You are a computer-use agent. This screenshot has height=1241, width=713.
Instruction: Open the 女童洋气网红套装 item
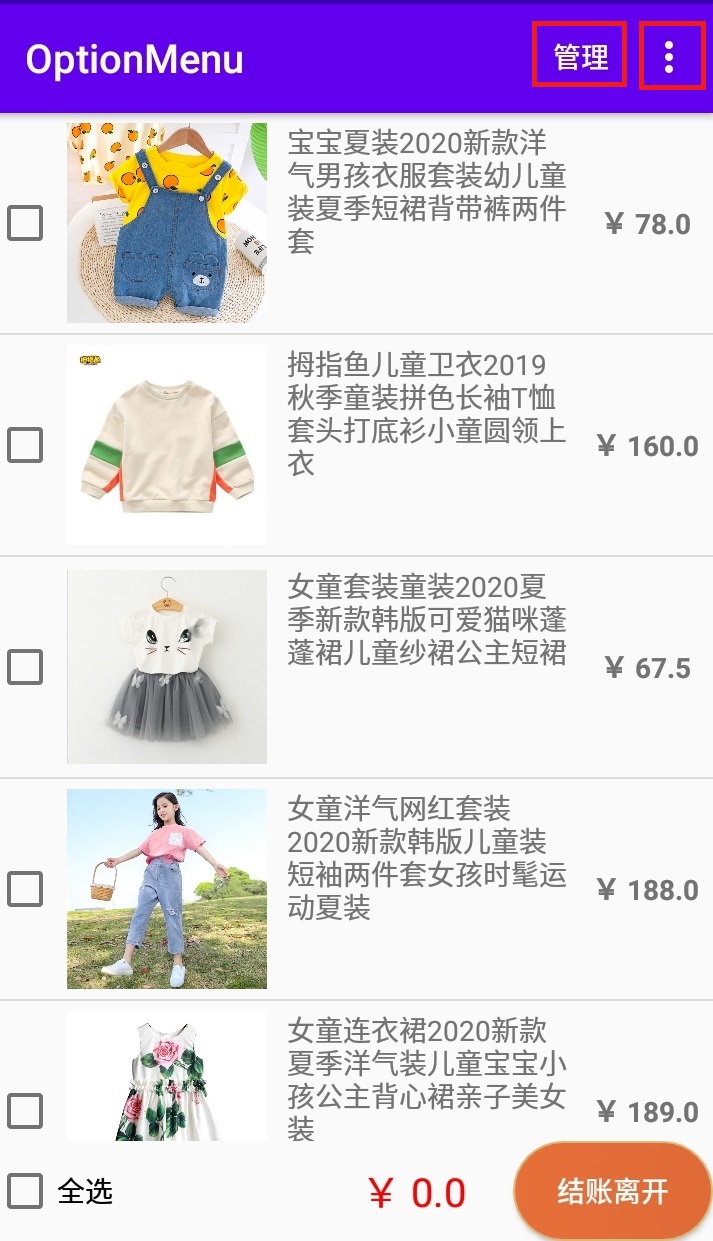pyautogui.click(x=425, y=857)
